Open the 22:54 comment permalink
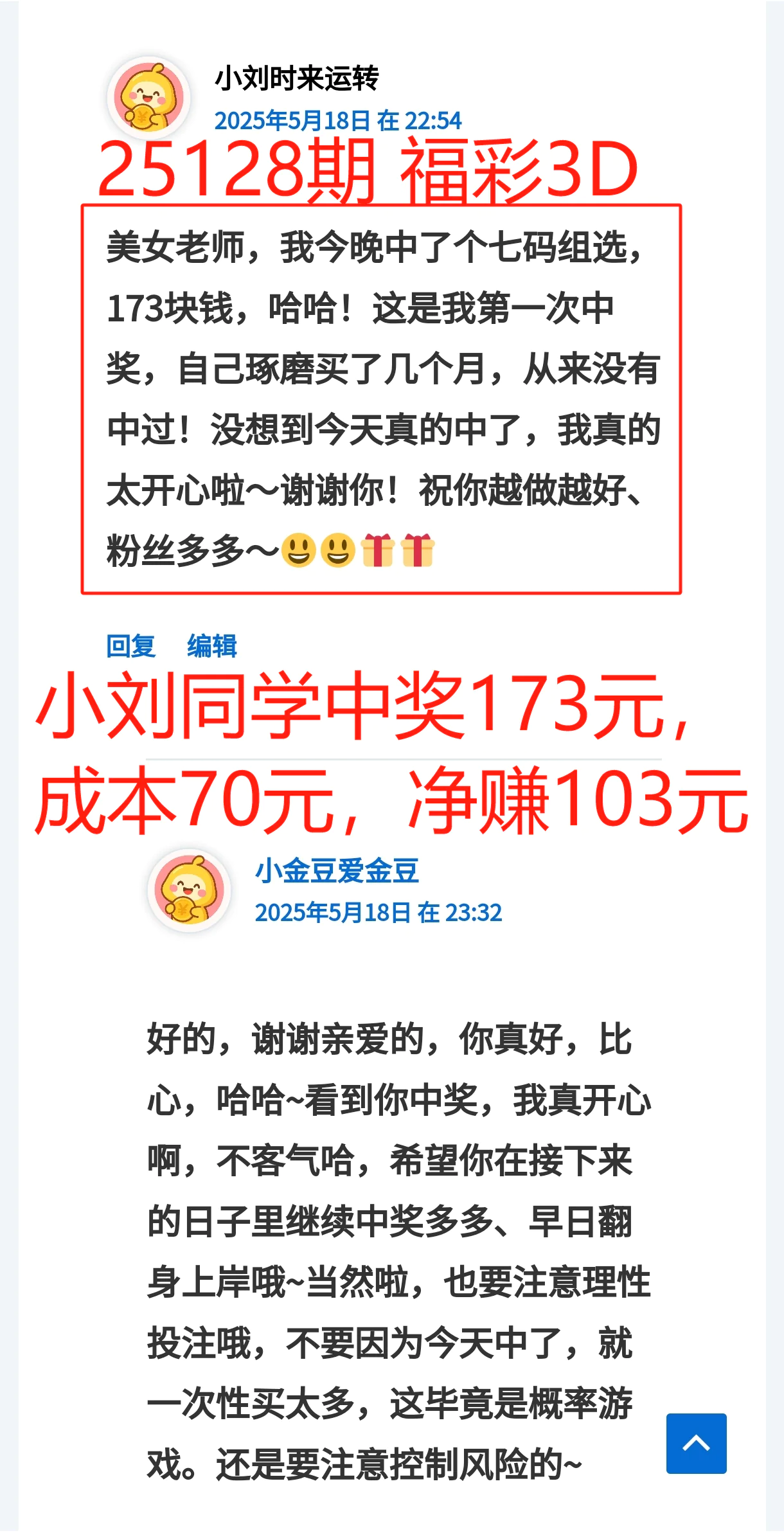784x1533 pixels. [x=338, y=121]
